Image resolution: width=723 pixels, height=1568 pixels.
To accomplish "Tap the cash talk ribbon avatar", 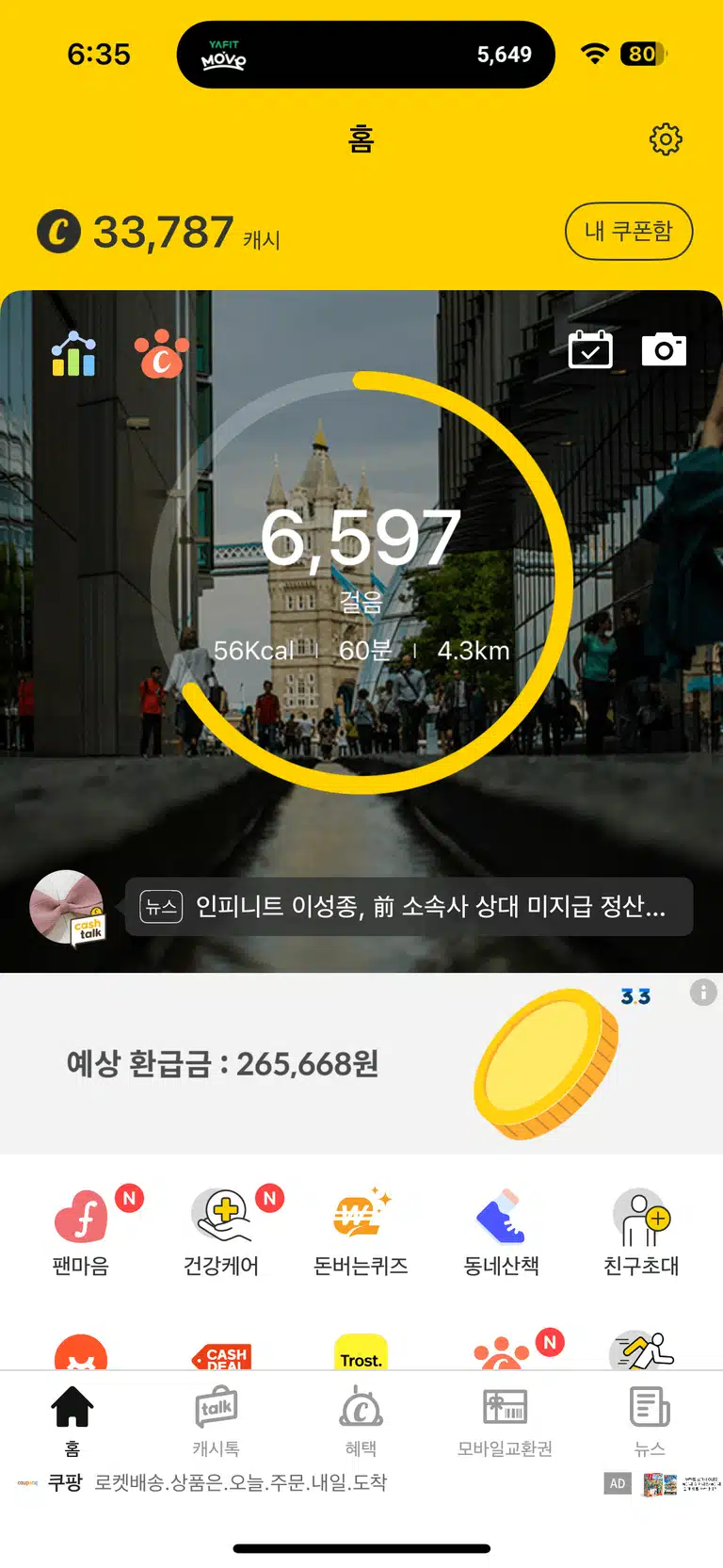I will pos(67,907).
